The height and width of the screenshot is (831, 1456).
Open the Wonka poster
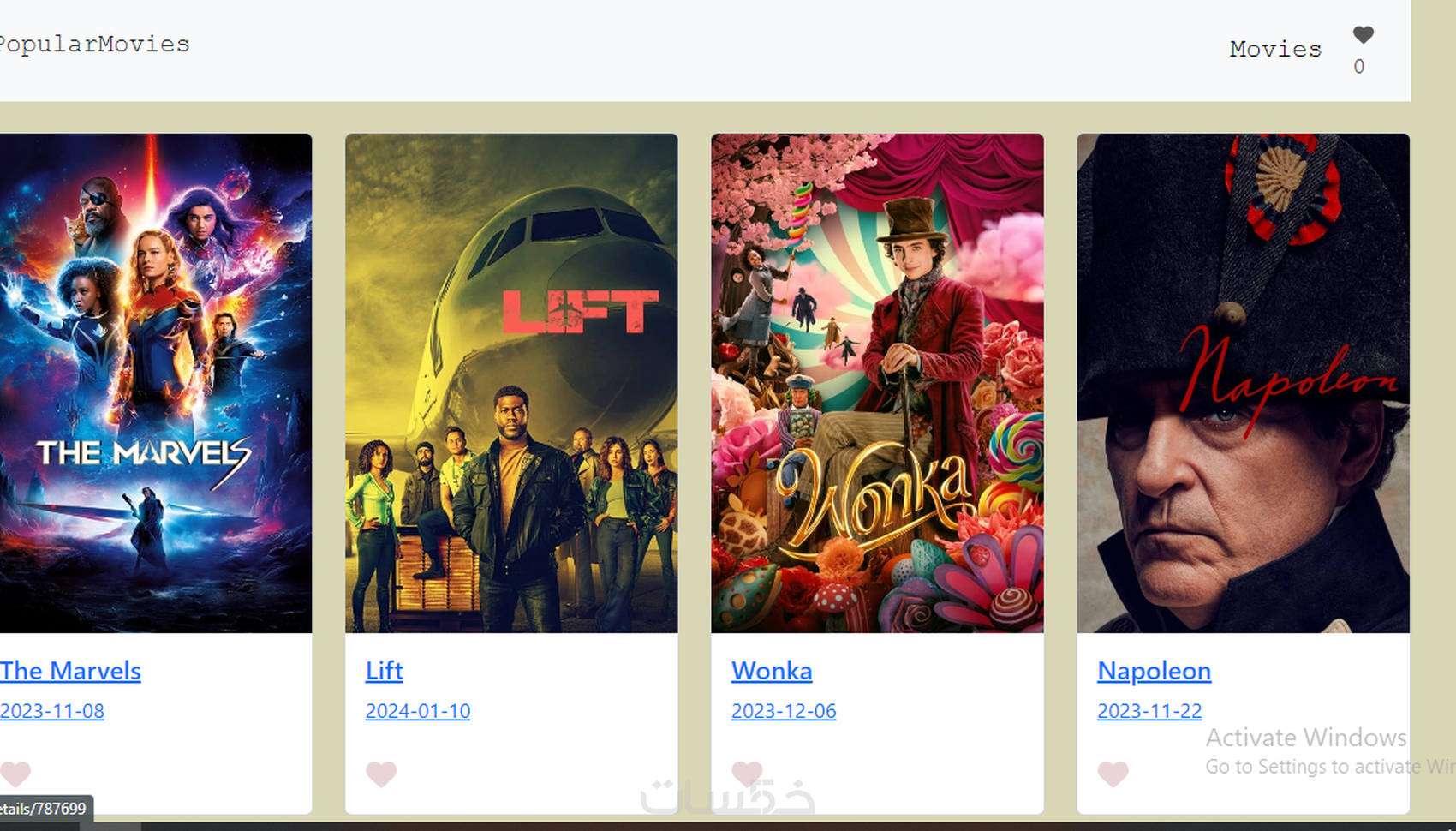pyautogui.click(x=877, y=382)
